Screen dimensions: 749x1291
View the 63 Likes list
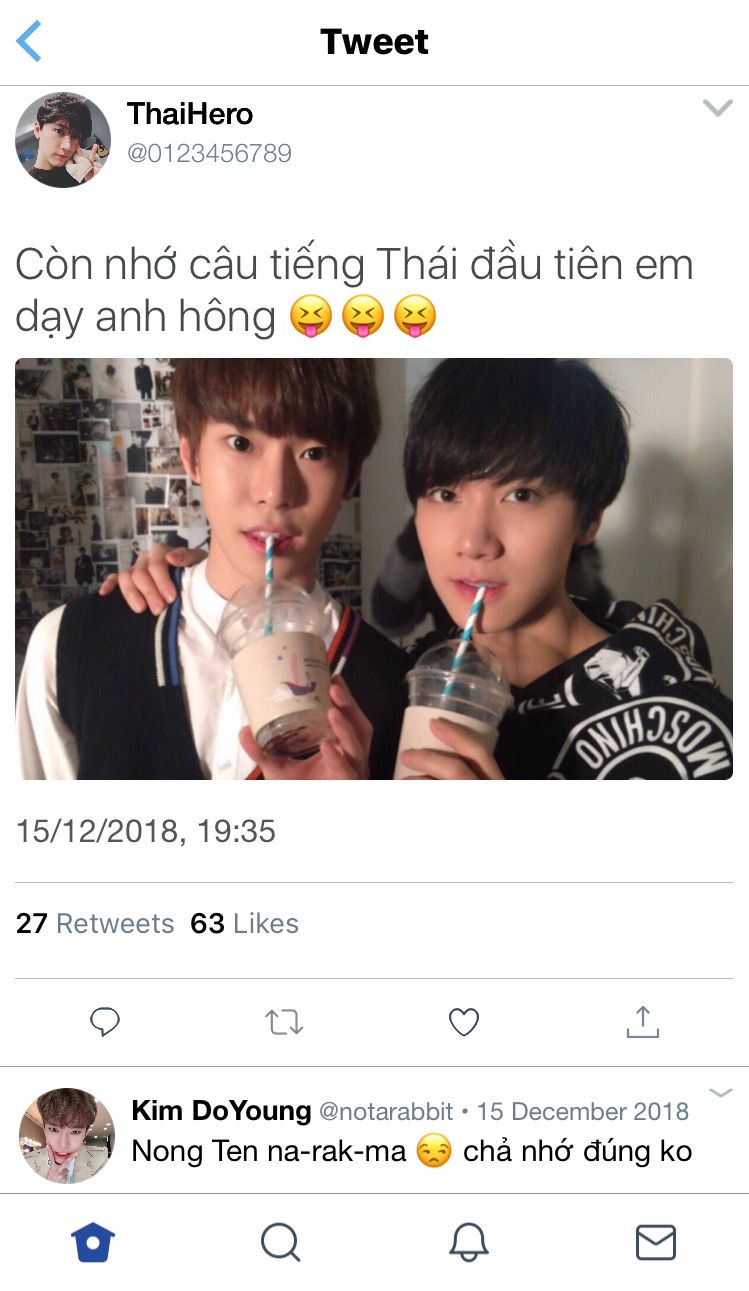(244, 923)
